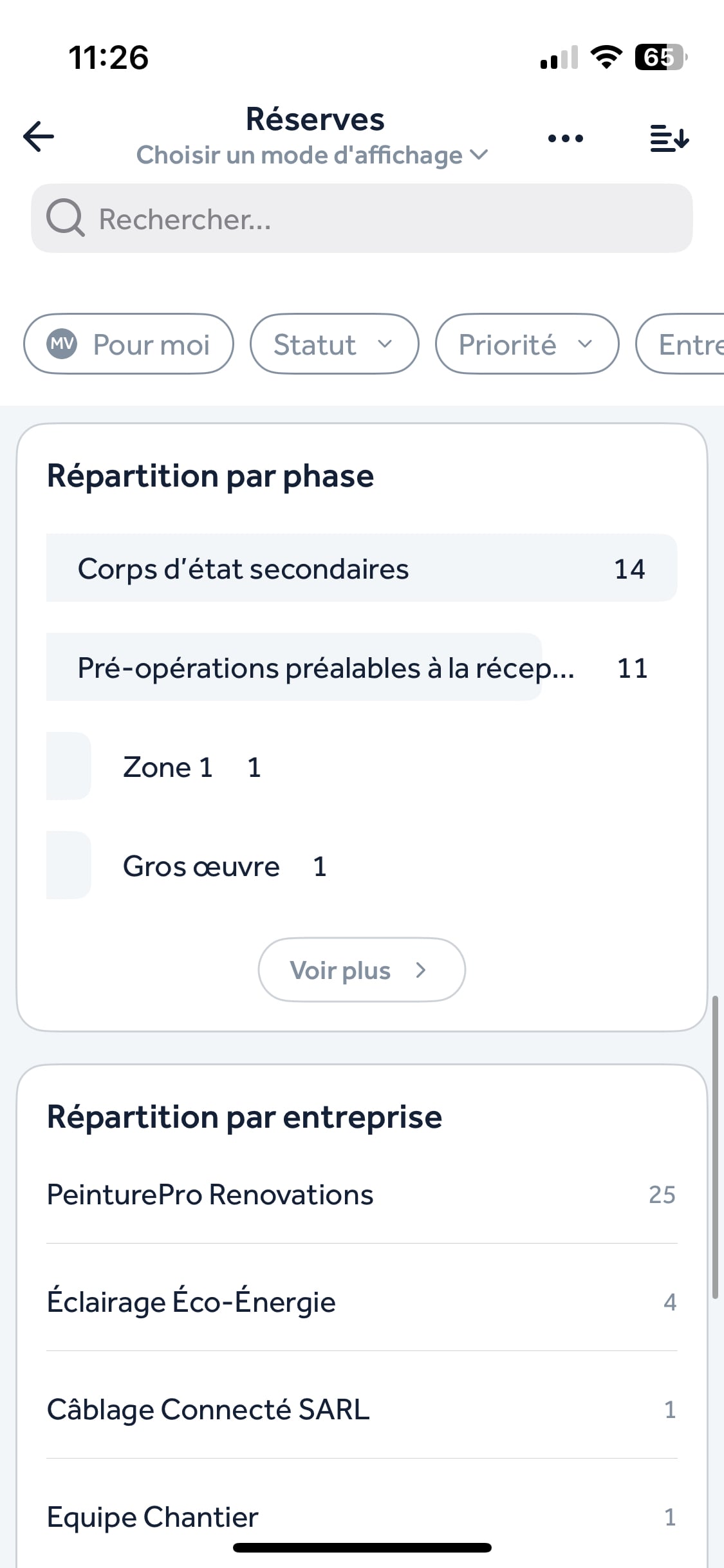Select the Corps d'état secondaires phase
Image resolution: width=724 pixels, height=1568 pixels.
click(361, 568)
